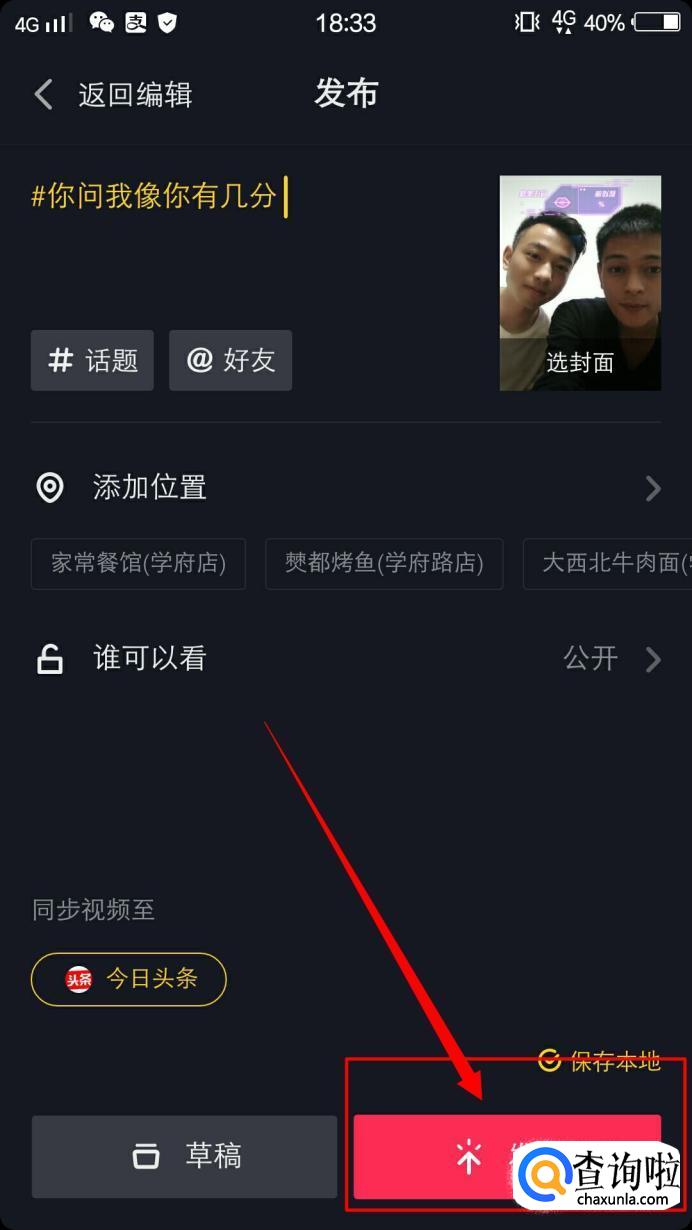Viewport: 692px width, 1230px height.
Task: Select the 家常餐馆(学府店) location chip
Action: (138, 563)
